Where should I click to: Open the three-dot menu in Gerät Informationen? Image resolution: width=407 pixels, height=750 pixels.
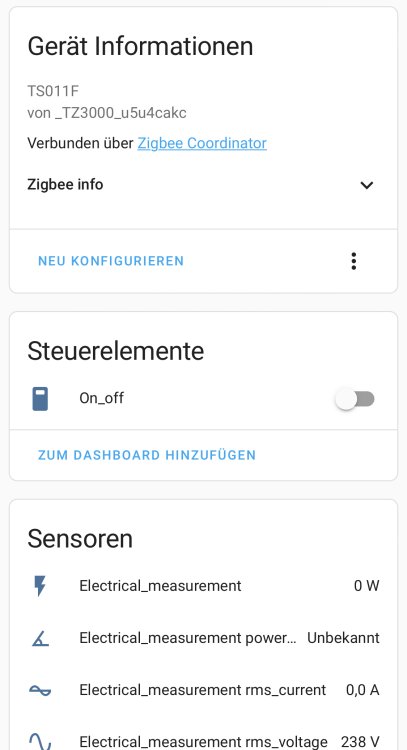(x=353, y=261)
